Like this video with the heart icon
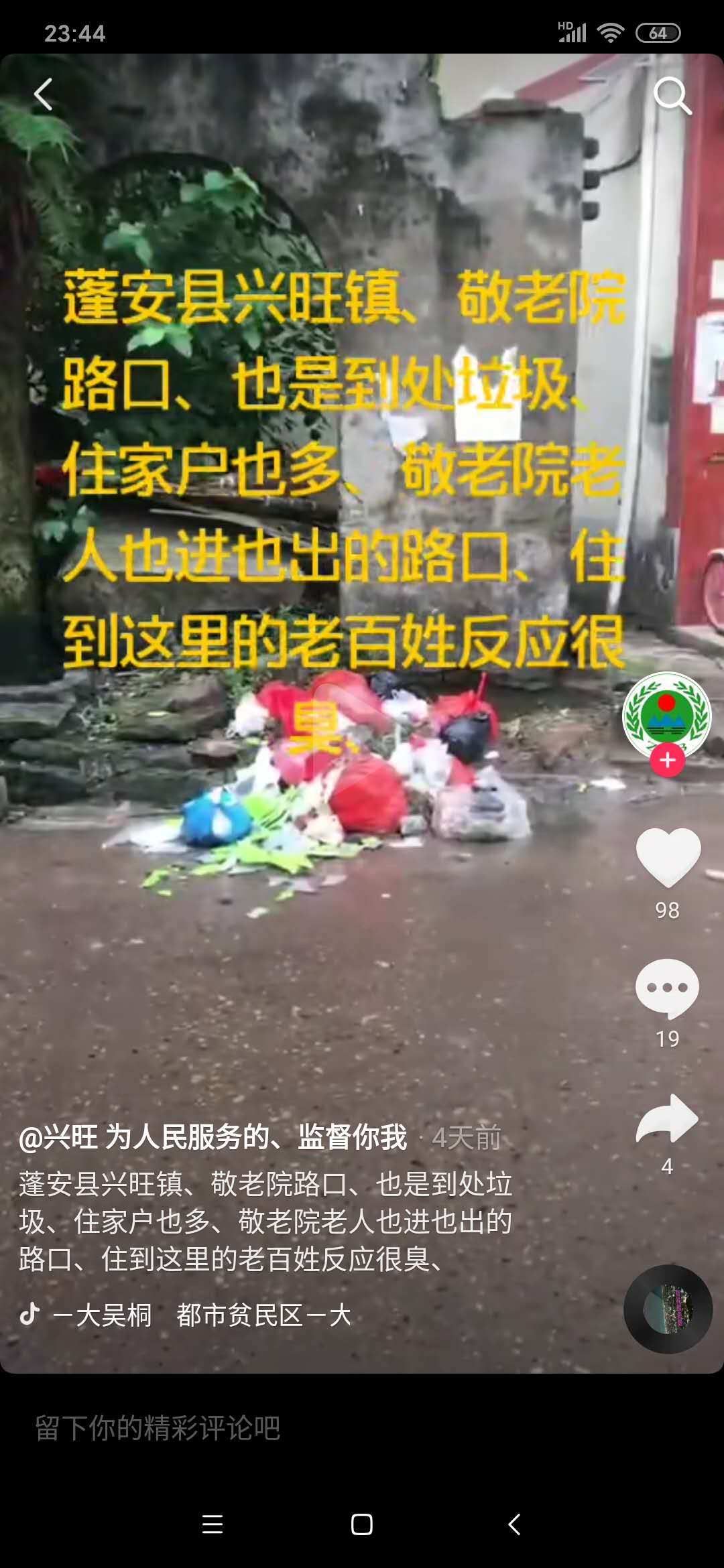Viewport: 724px width, 1568px height. click(x=668, y=857)
